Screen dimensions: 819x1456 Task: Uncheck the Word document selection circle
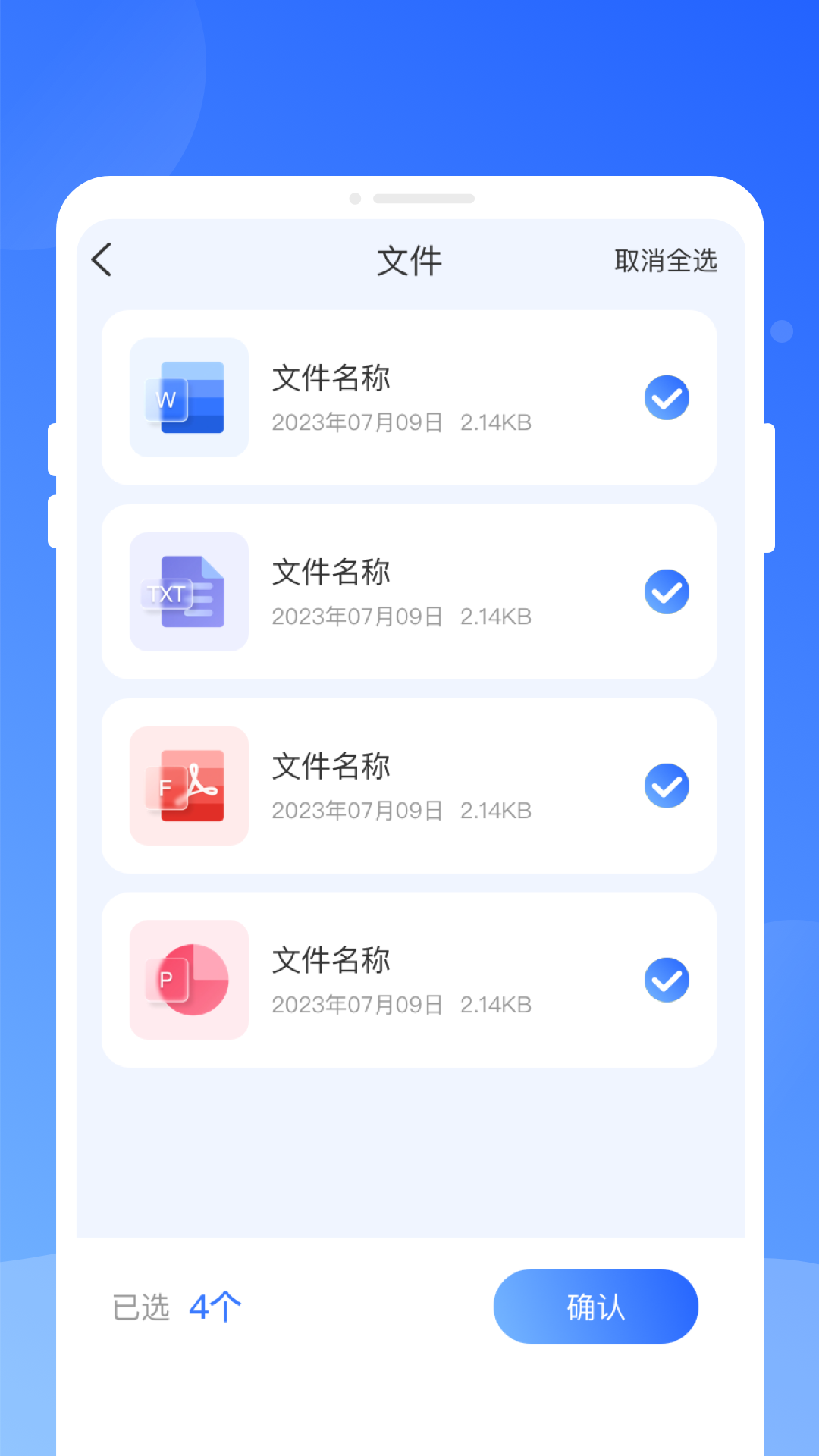(667, 397)
